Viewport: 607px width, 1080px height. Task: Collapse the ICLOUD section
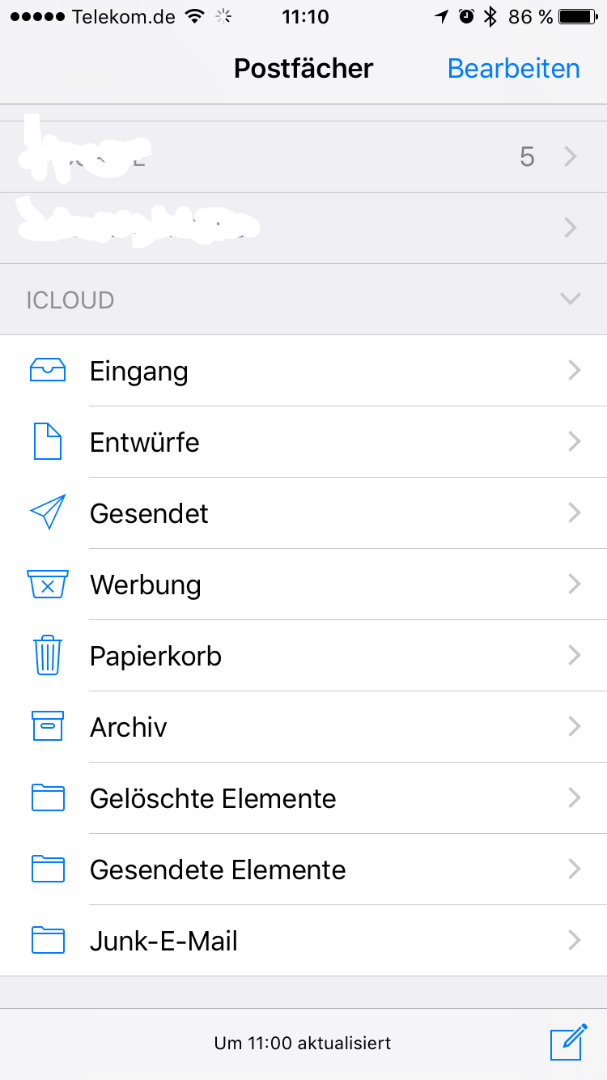(570, 299)
